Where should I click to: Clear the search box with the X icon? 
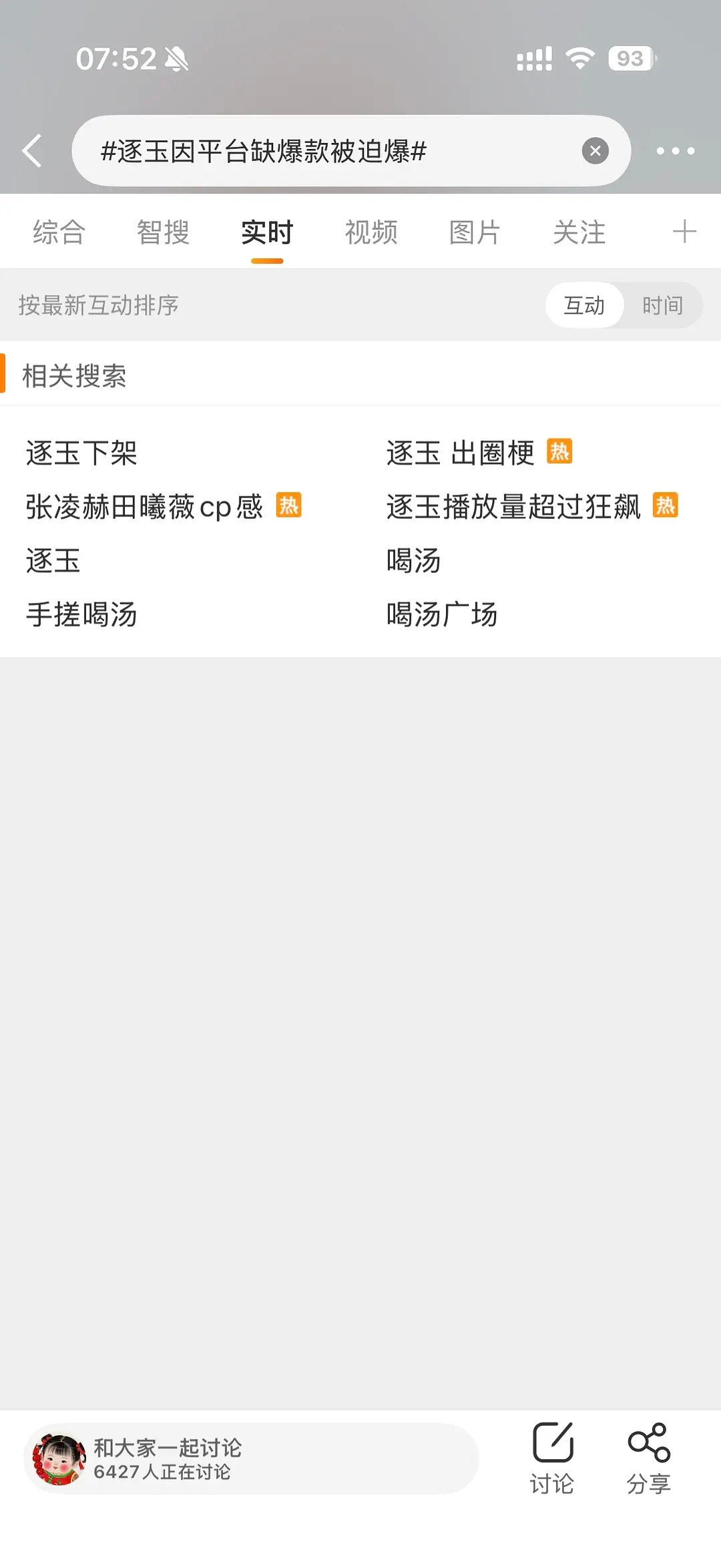pyautogui.click(x=596, y=151)
